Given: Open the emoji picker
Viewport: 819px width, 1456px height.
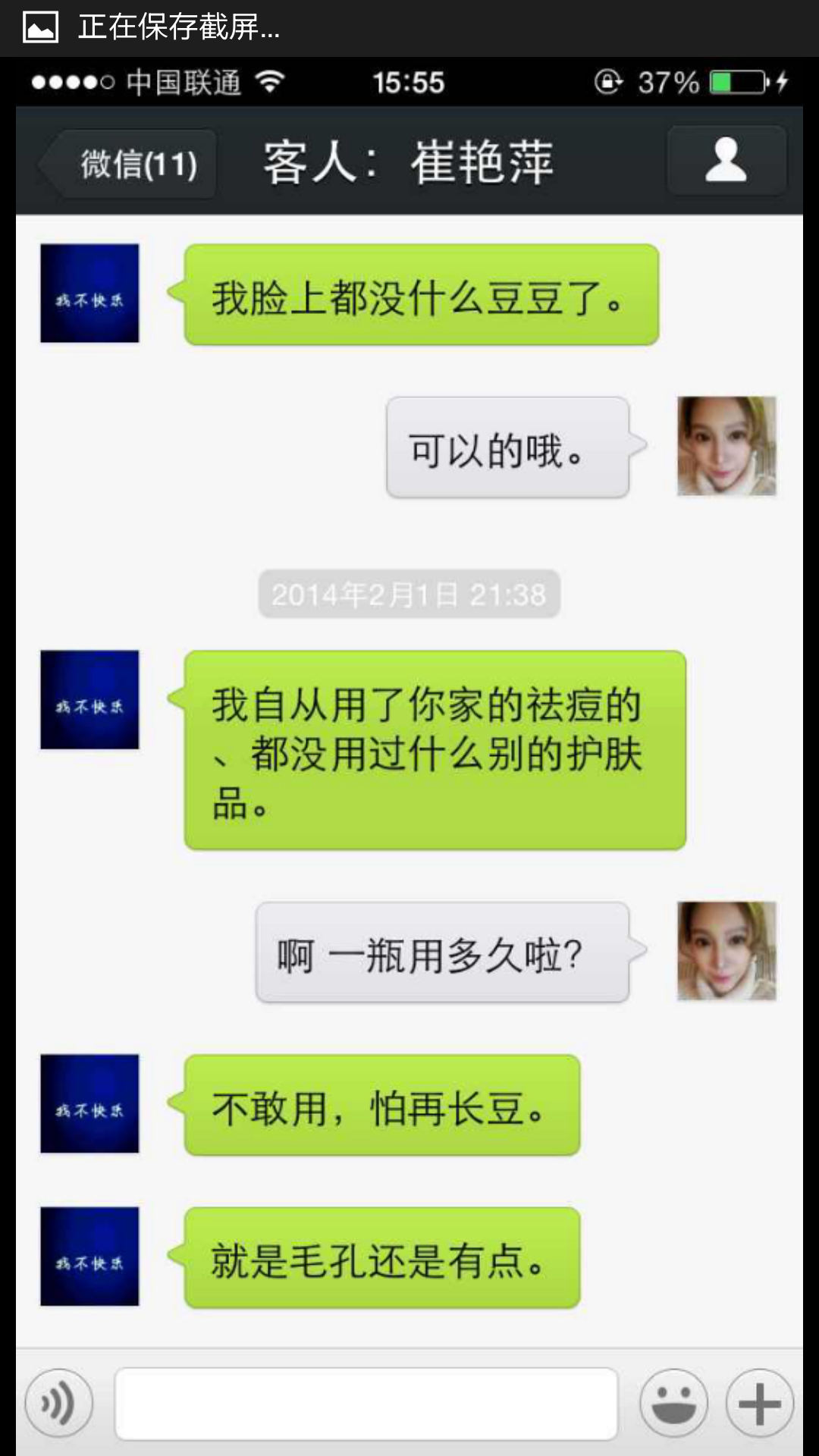Looking at the screenshot, I should click(x=673, y=1404).
